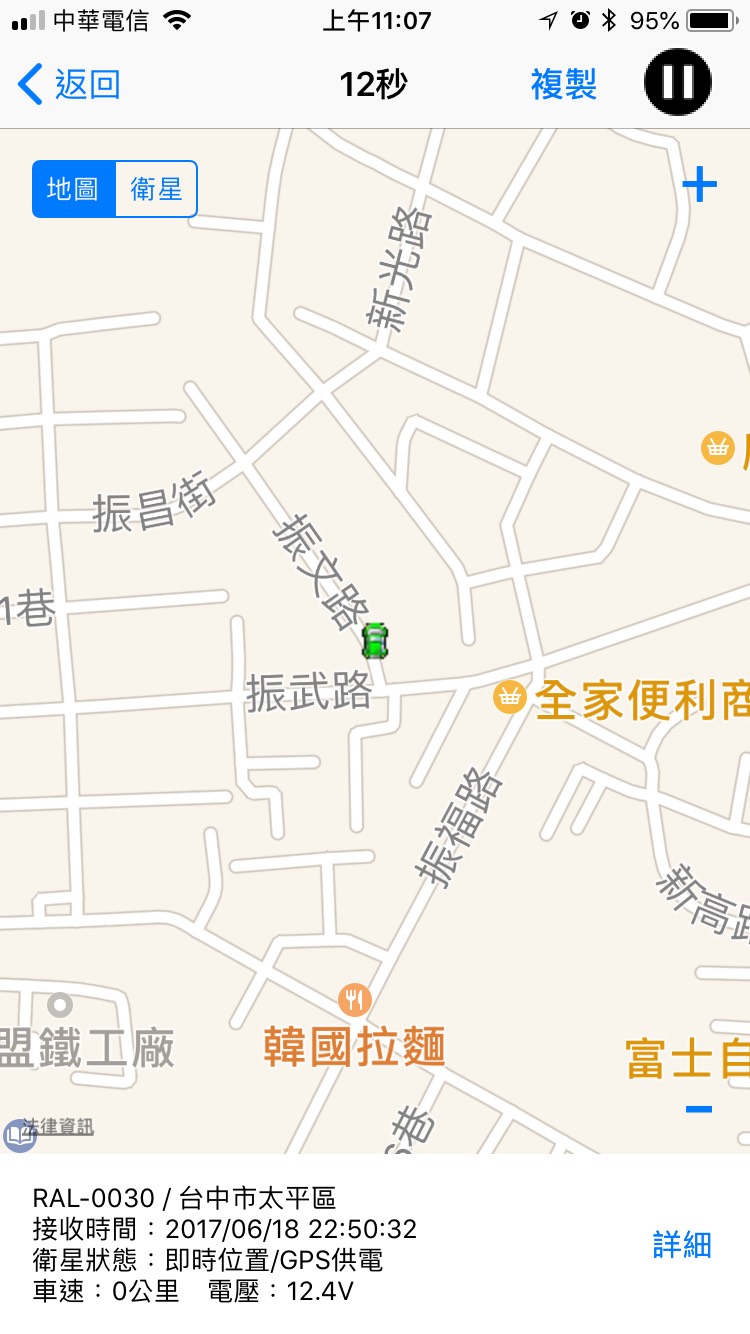Open 詳細 vehicle details

click(x=682, y=1245)
